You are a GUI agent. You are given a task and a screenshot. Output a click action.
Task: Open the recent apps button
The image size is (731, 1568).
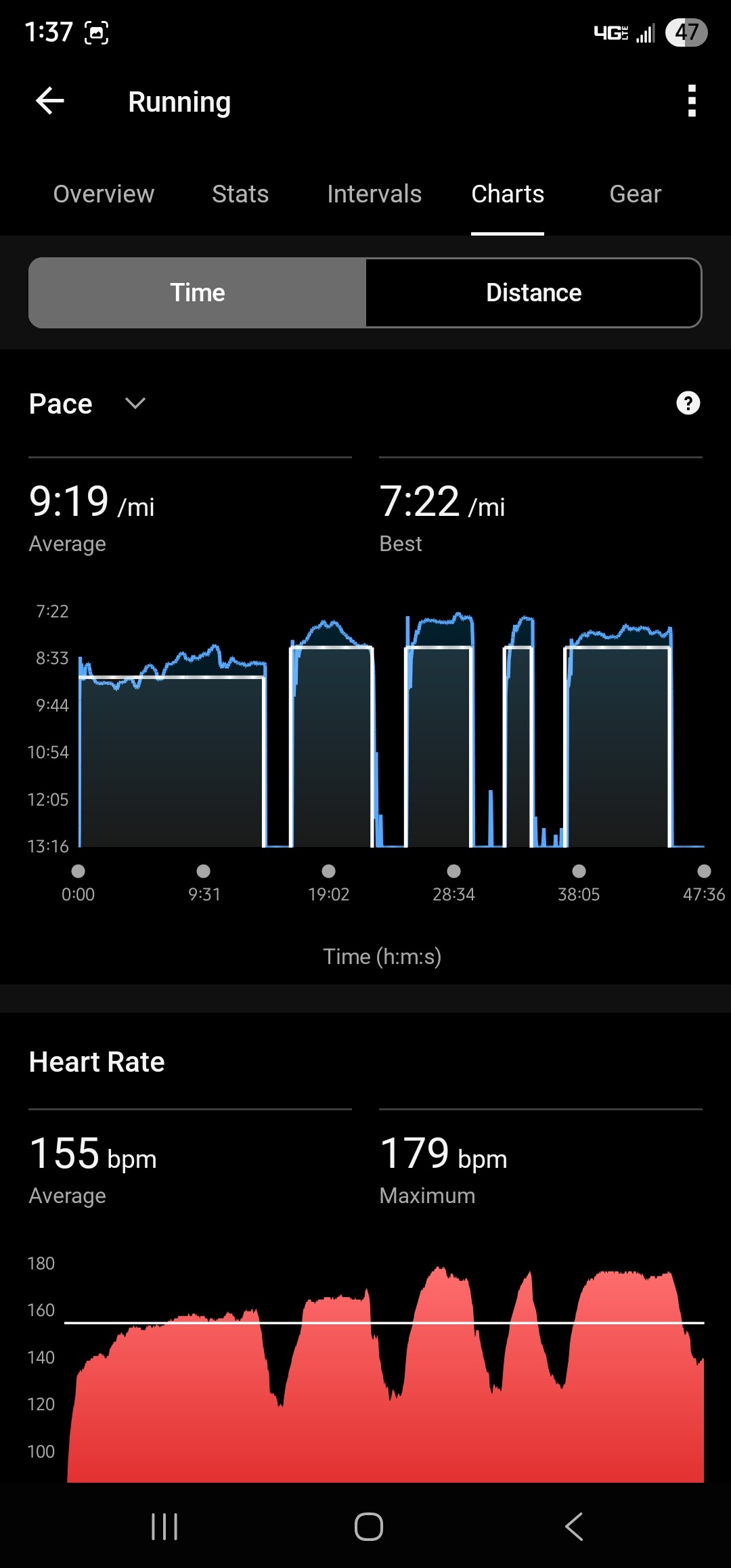click(x=164, y=1527)
